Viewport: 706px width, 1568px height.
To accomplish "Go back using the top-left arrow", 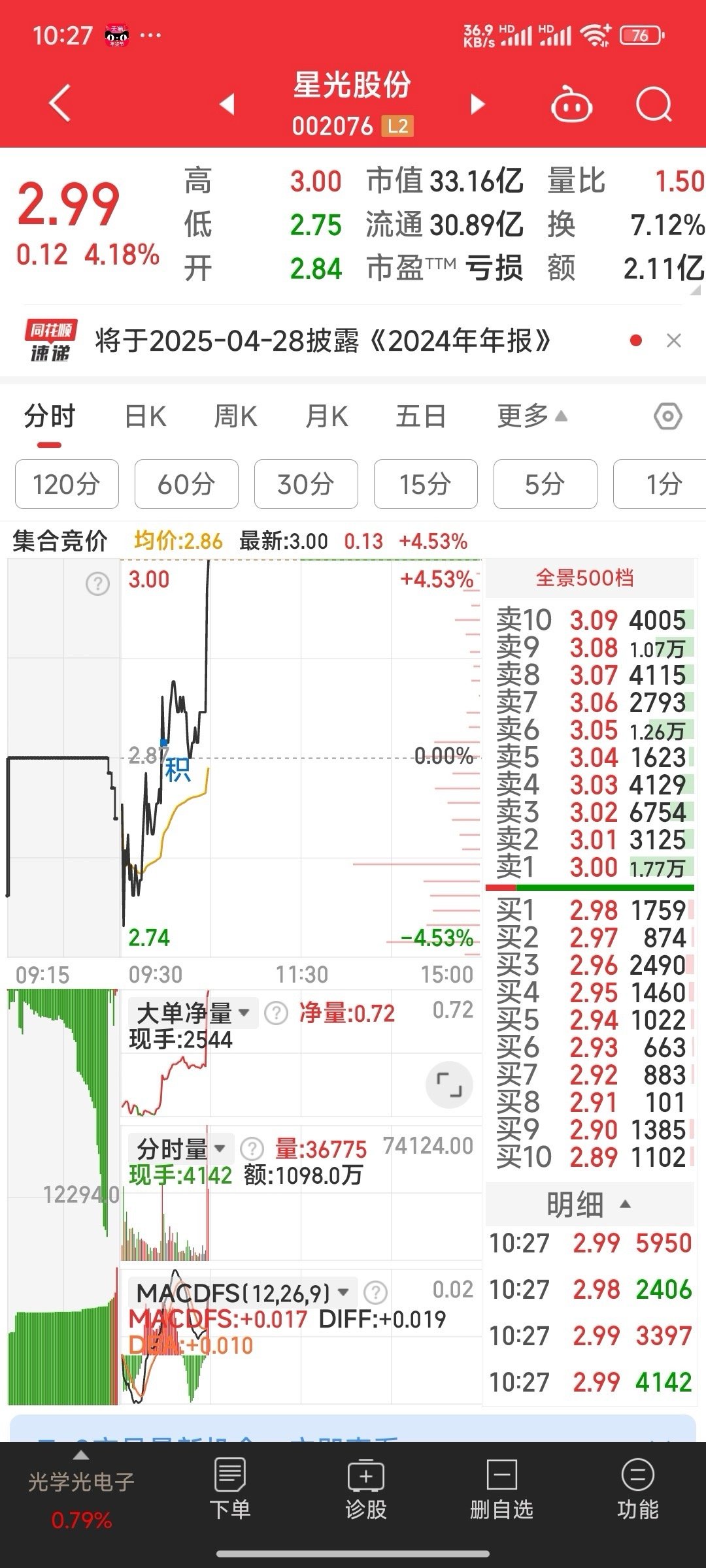I will (x=59, y=103).
